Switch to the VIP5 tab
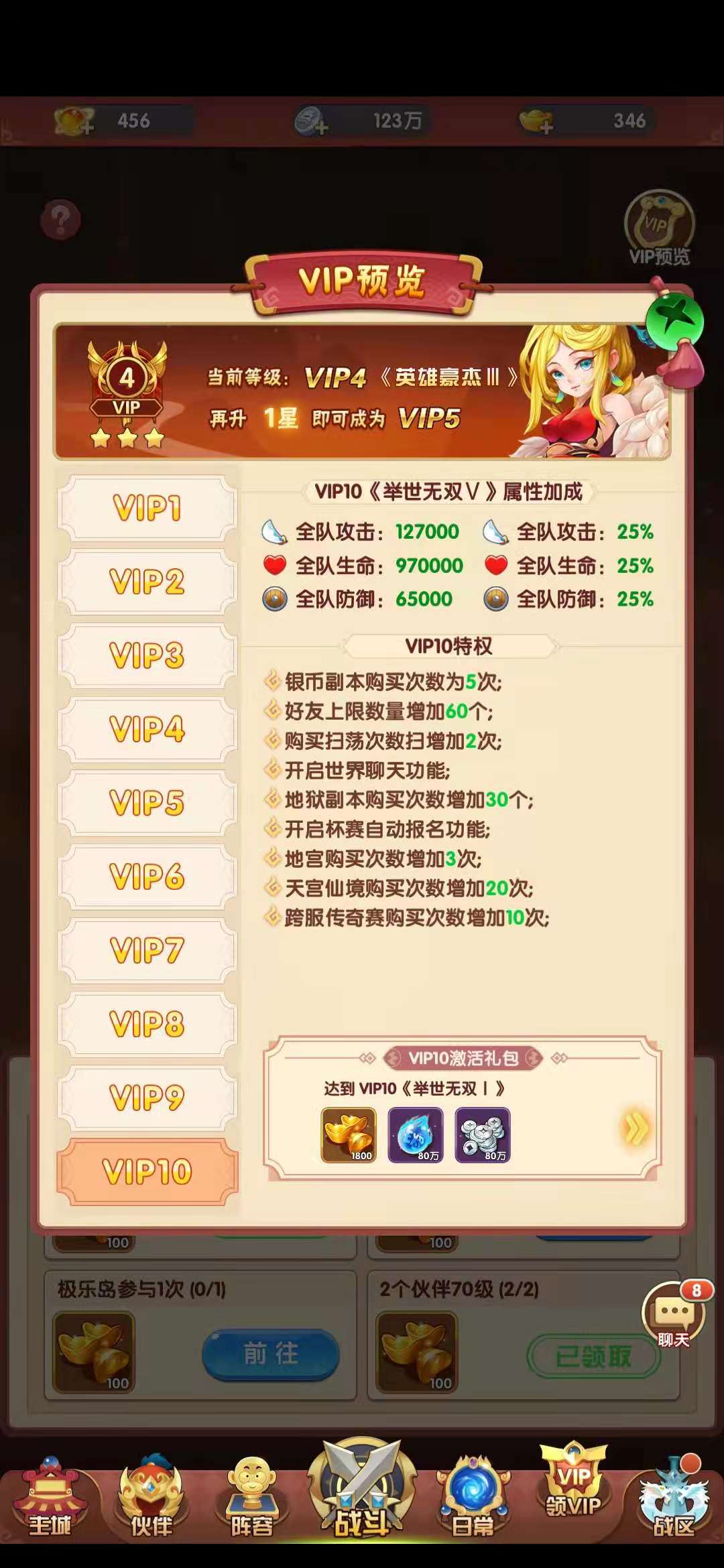 (x=147, y=803)
